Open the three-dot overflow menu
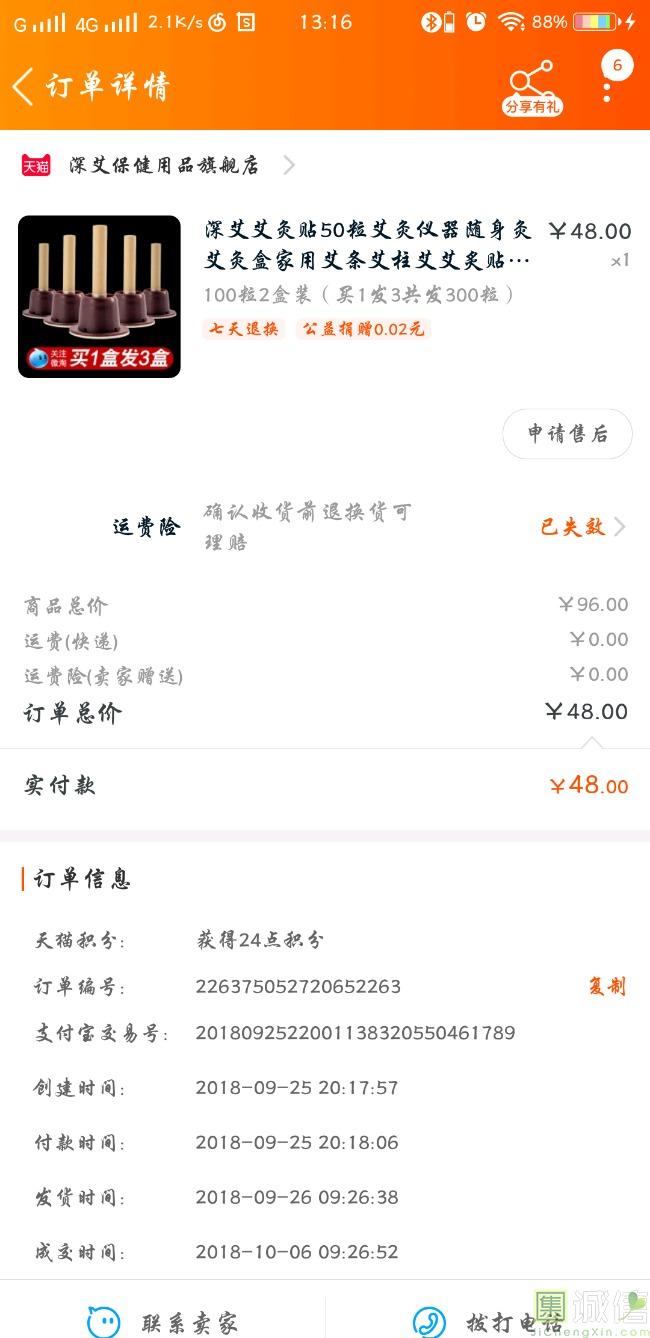Screen dimensions: 650x1338 coord(607,88)
